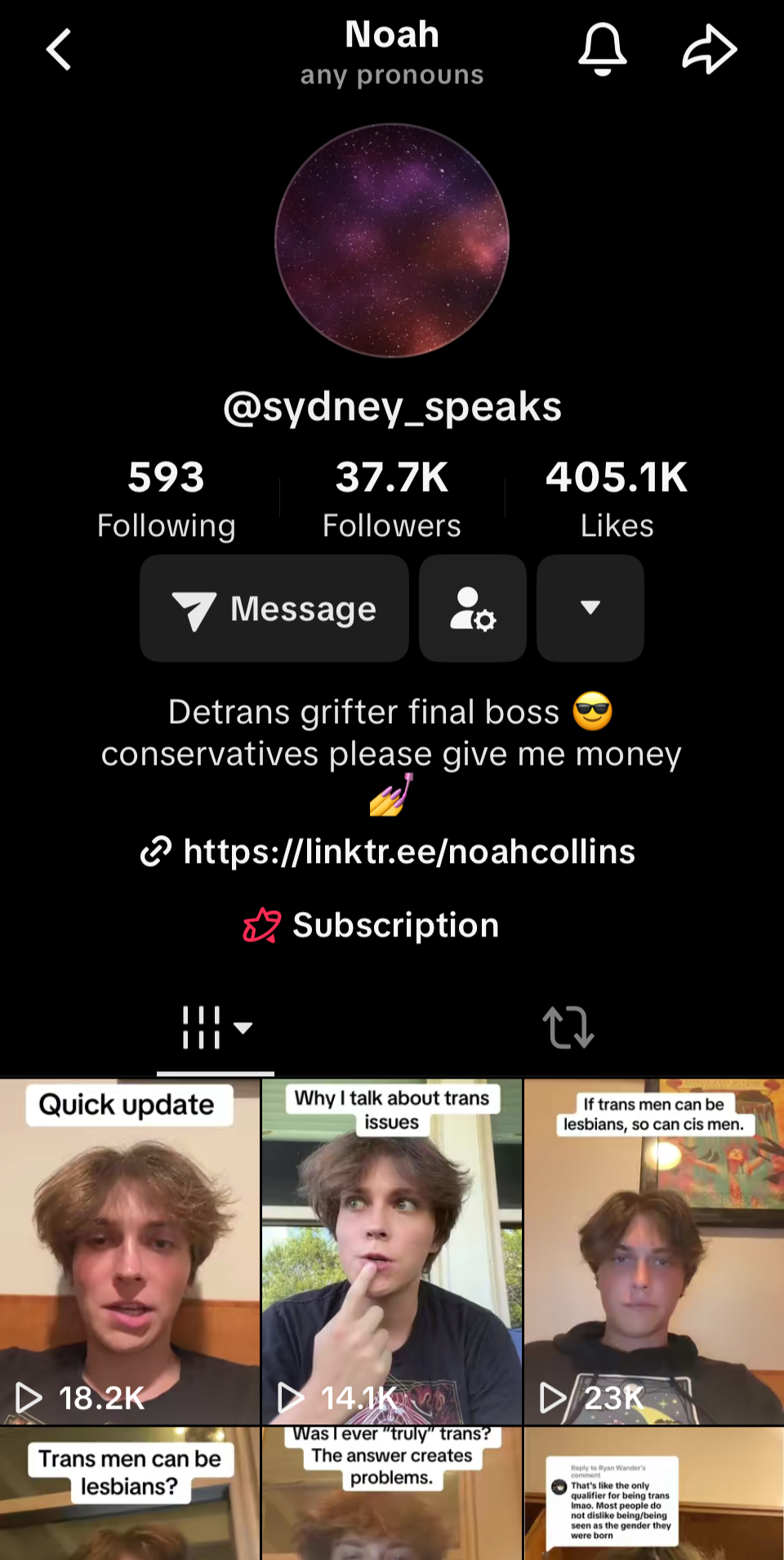This screenshot has width=784, height=1560.
Task: View the galaxy profile picture
Action: 392,240
